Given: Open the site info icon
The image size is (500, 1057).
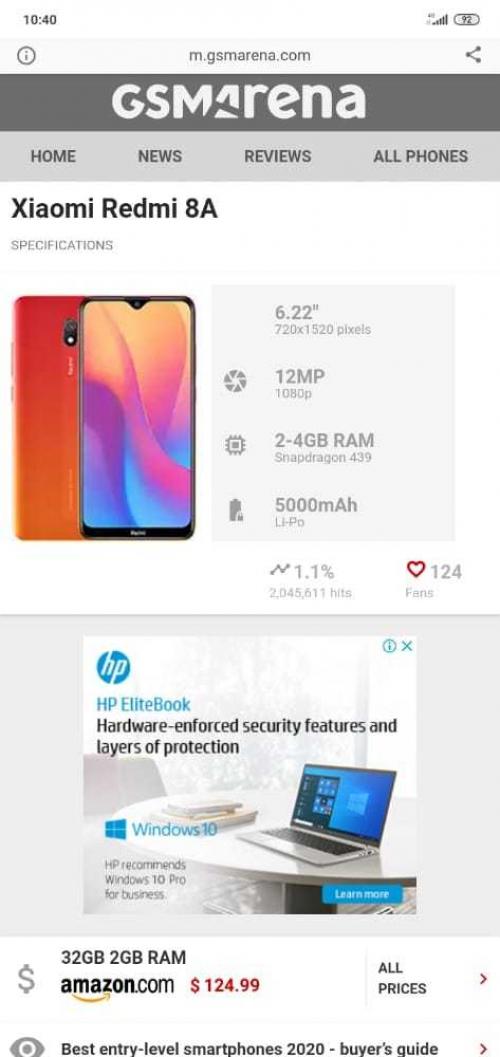Looking at the screenshot, I should 26,55.
